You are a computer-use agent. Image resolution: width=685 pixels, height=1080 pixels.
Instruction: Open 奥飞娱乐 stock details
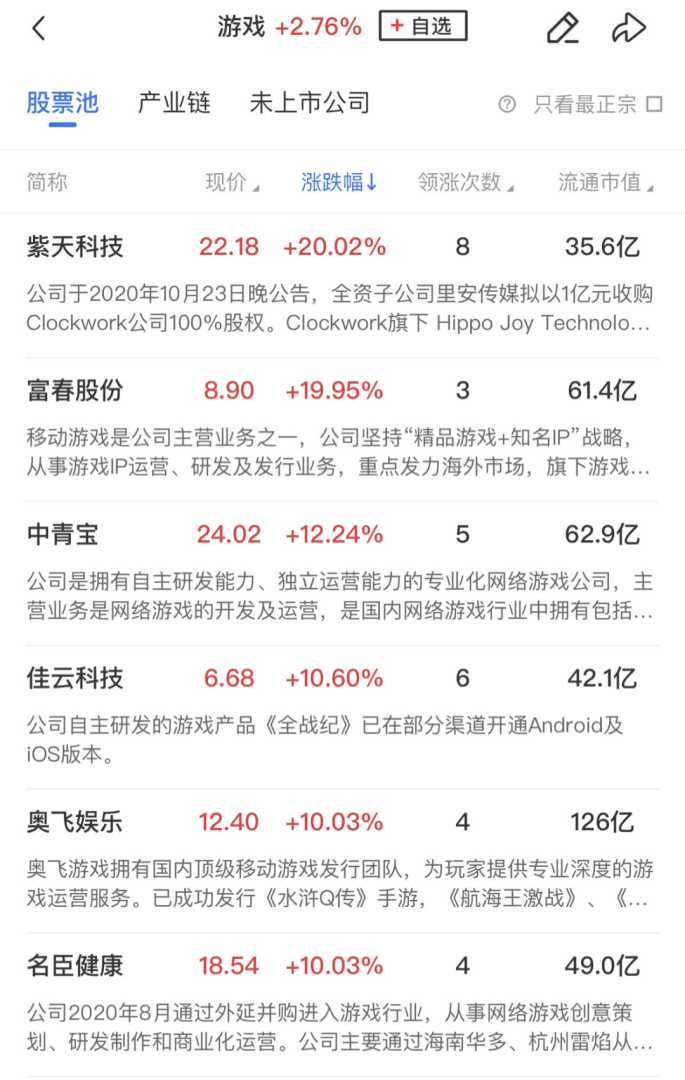click(75, 822)
